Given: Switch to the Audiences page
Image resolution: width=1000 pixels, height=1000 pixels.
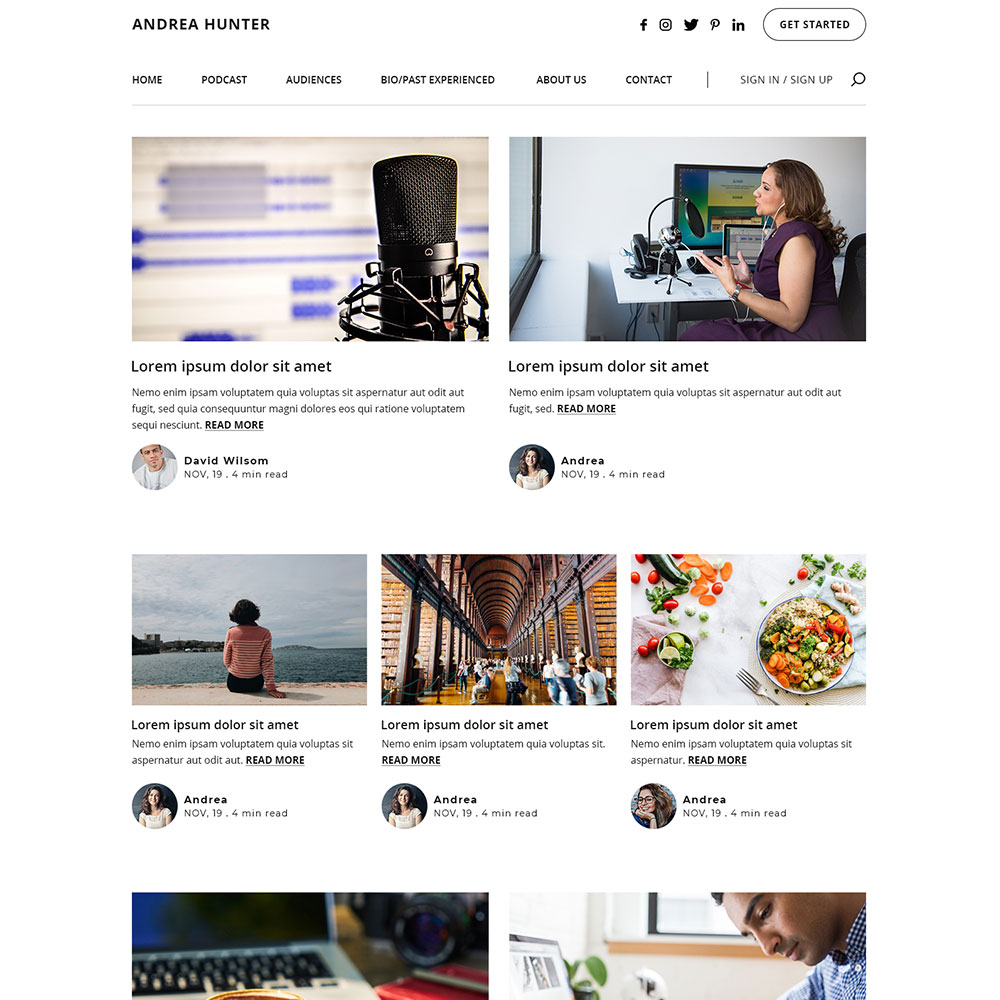Looking at the screenshot, I should (x=313, y=80).
